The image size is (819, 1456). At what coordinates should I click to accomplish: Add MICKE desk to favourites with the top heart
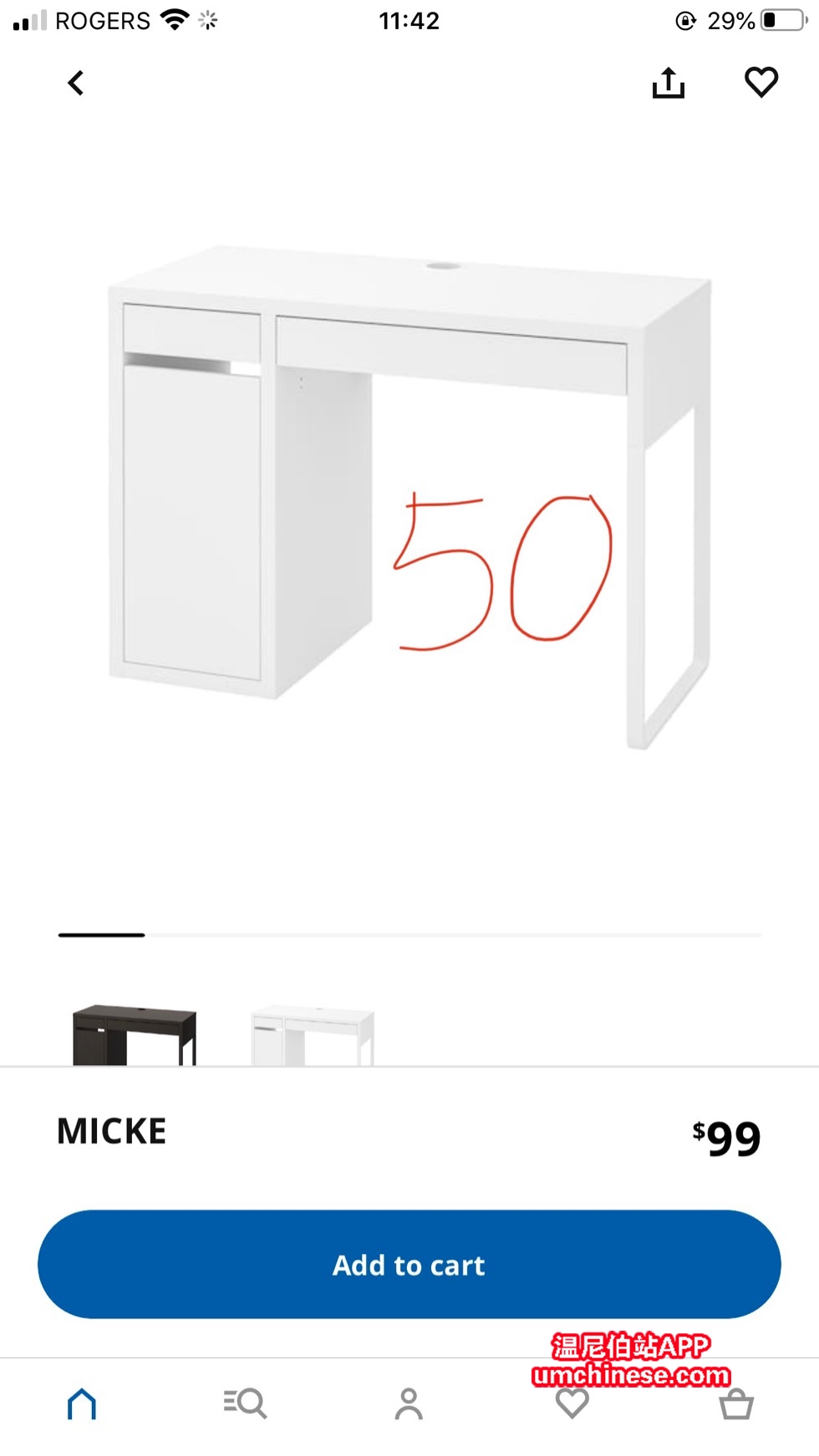tap(760, 82)
